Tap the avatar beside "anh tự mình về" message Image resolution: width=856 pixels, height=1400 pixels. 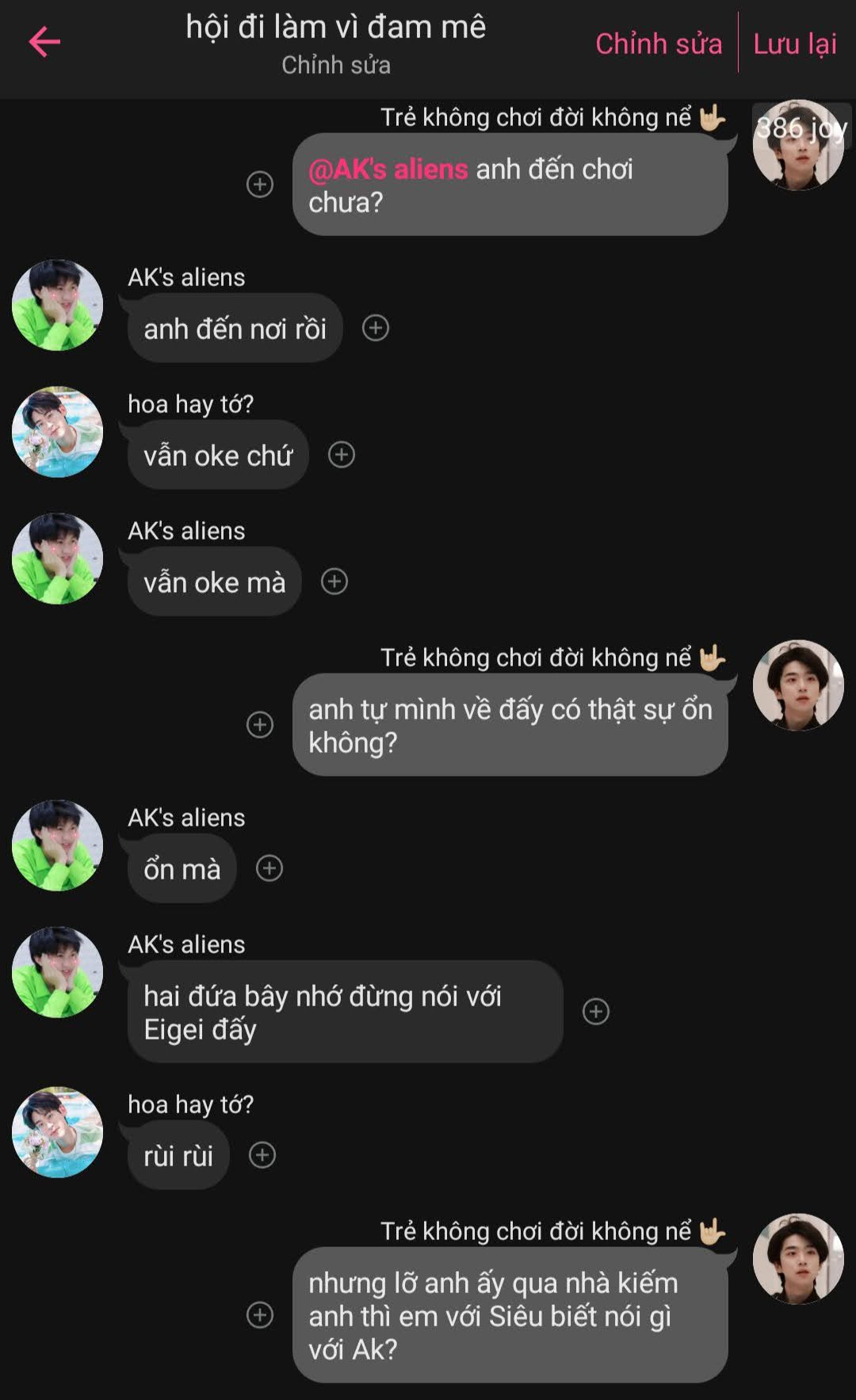798,685
